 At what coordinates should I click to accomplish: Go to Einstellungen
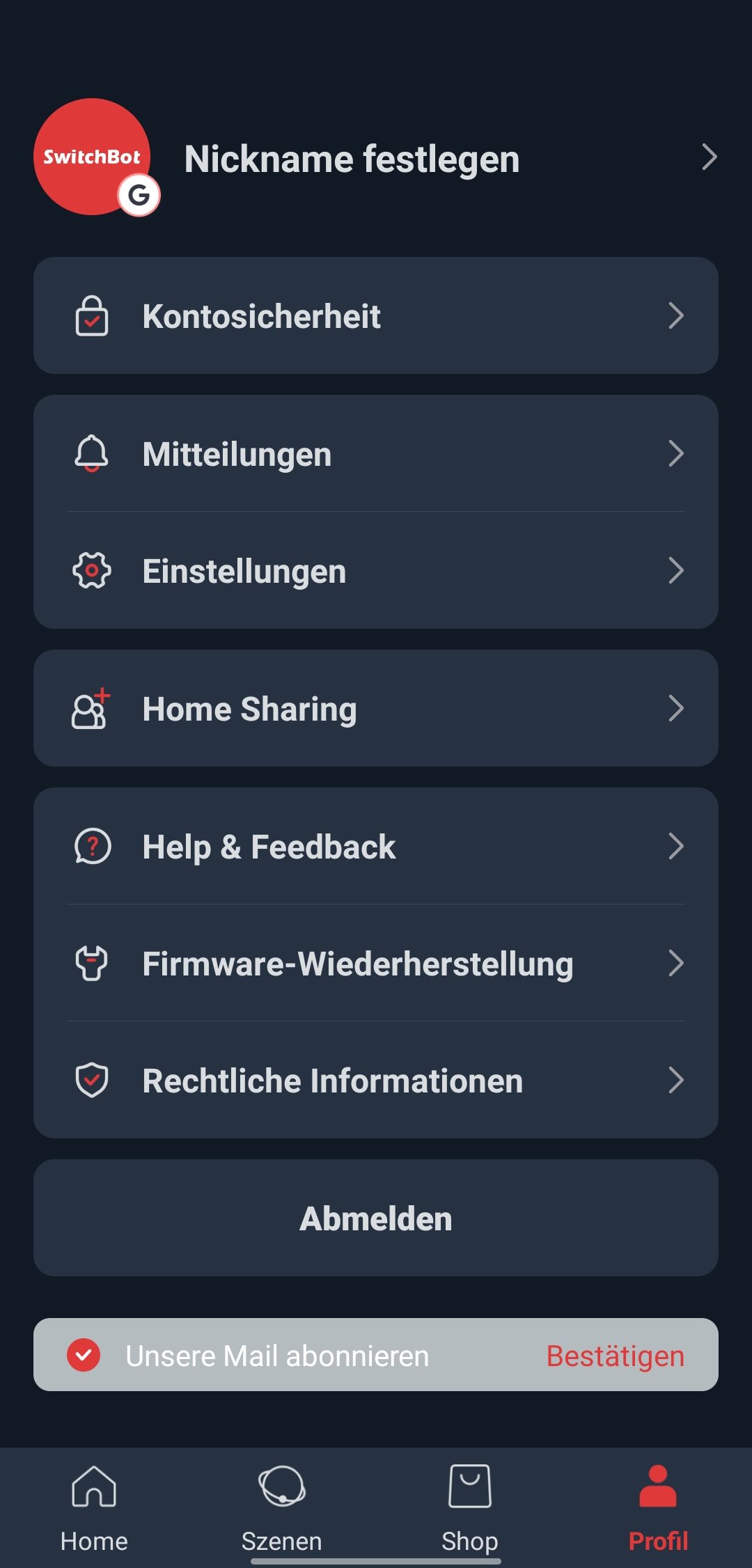[376, 570]
